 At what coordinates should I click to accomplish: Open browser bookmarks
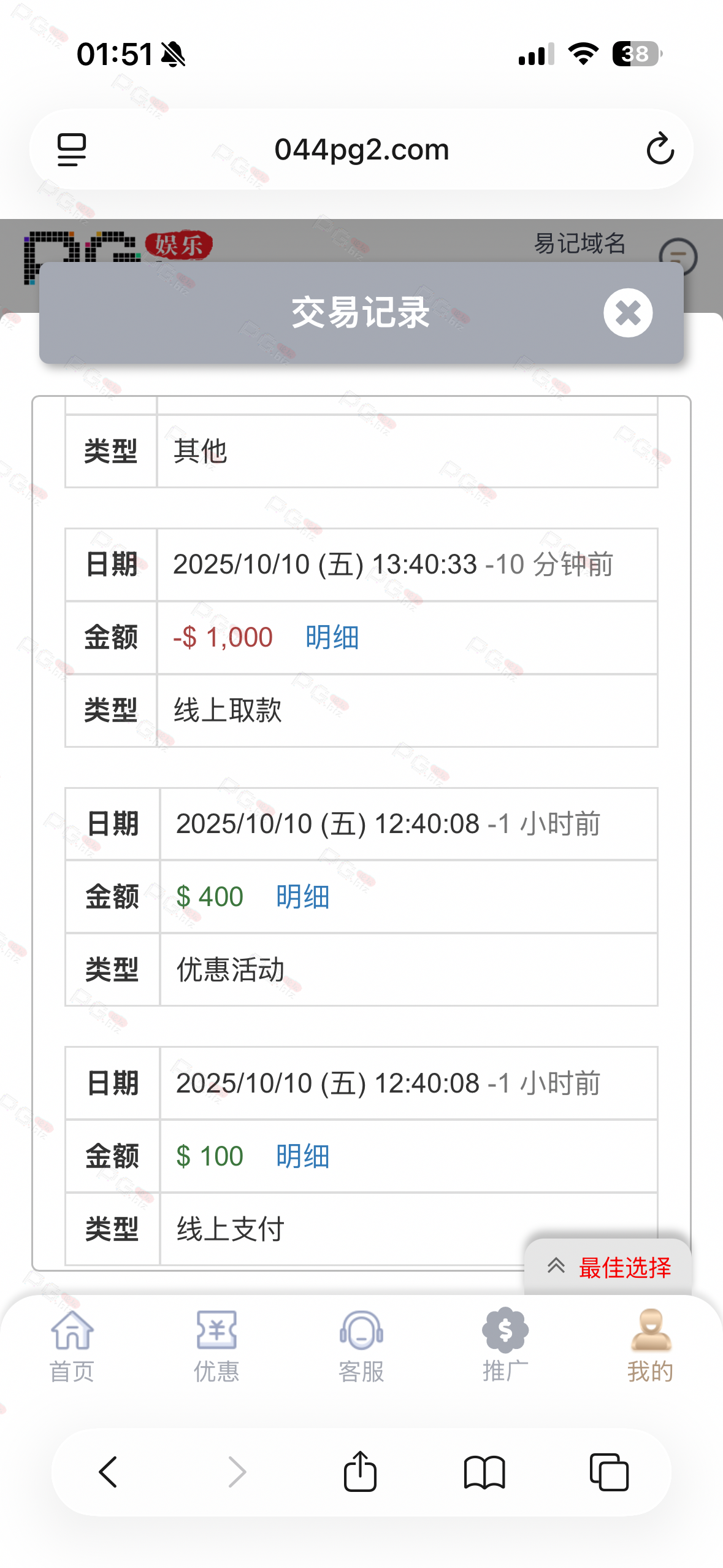[x=484, y=1472]
